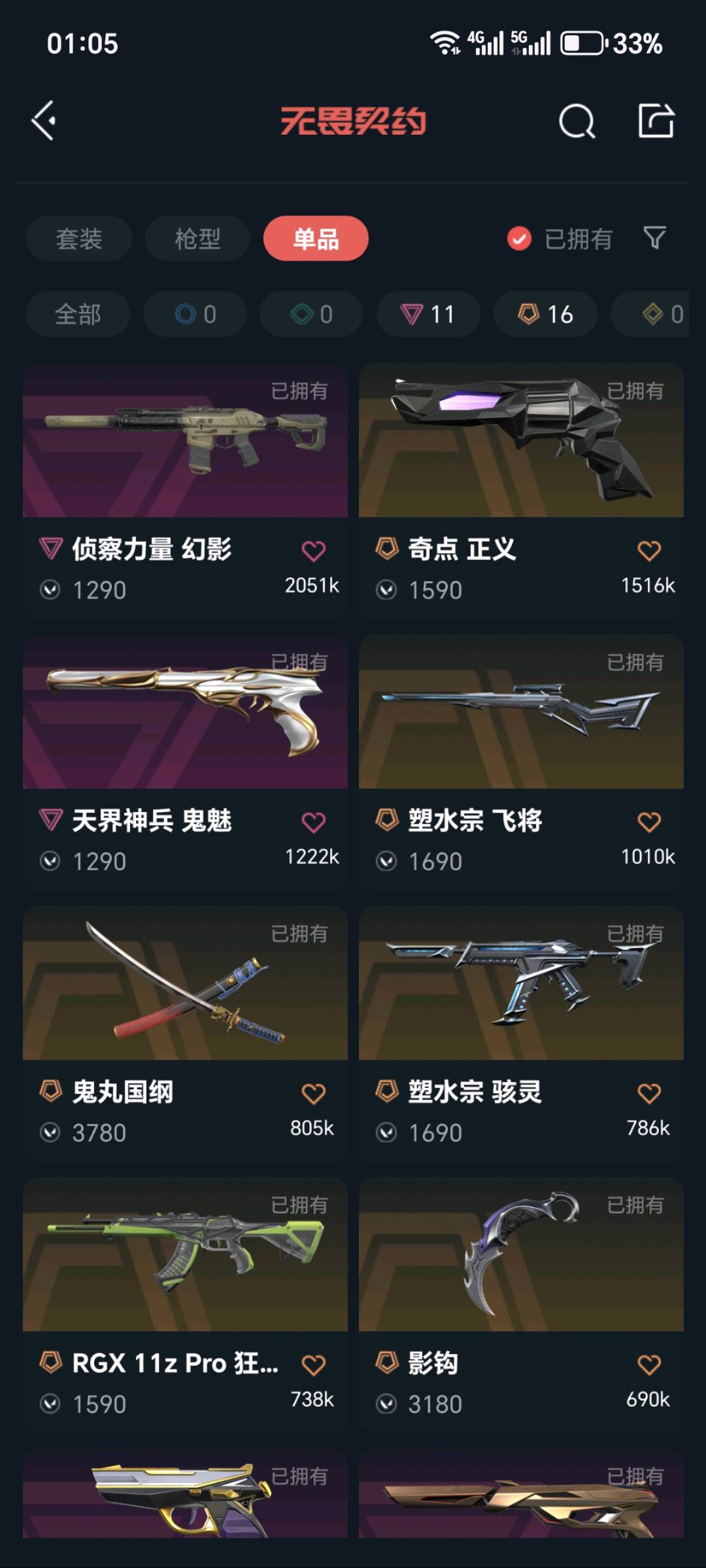Like the RGX 11z Pro skin
The image size is (706, 1568).
point(313,1365)
